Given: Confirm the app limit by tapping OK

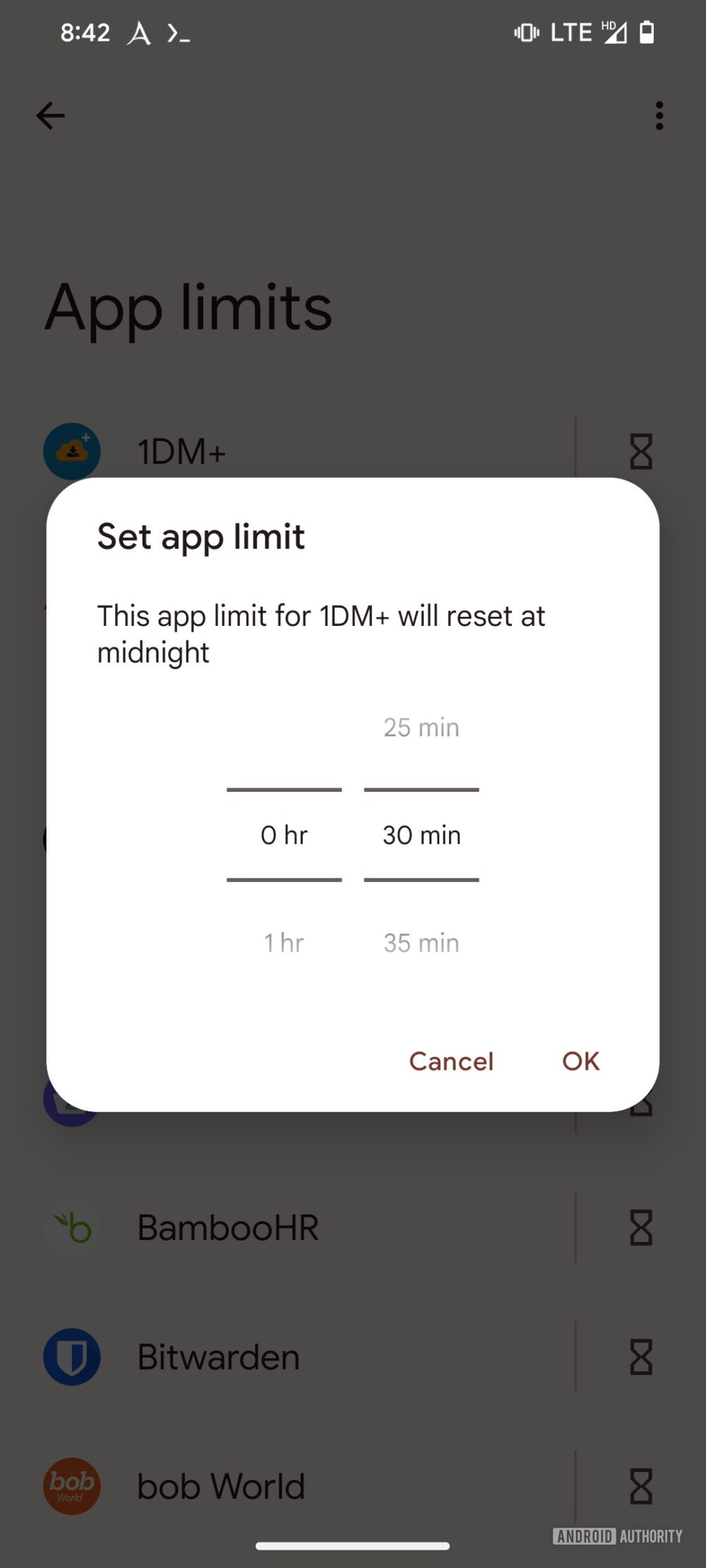Looking at the screenshot, I should click(580, 1061).
